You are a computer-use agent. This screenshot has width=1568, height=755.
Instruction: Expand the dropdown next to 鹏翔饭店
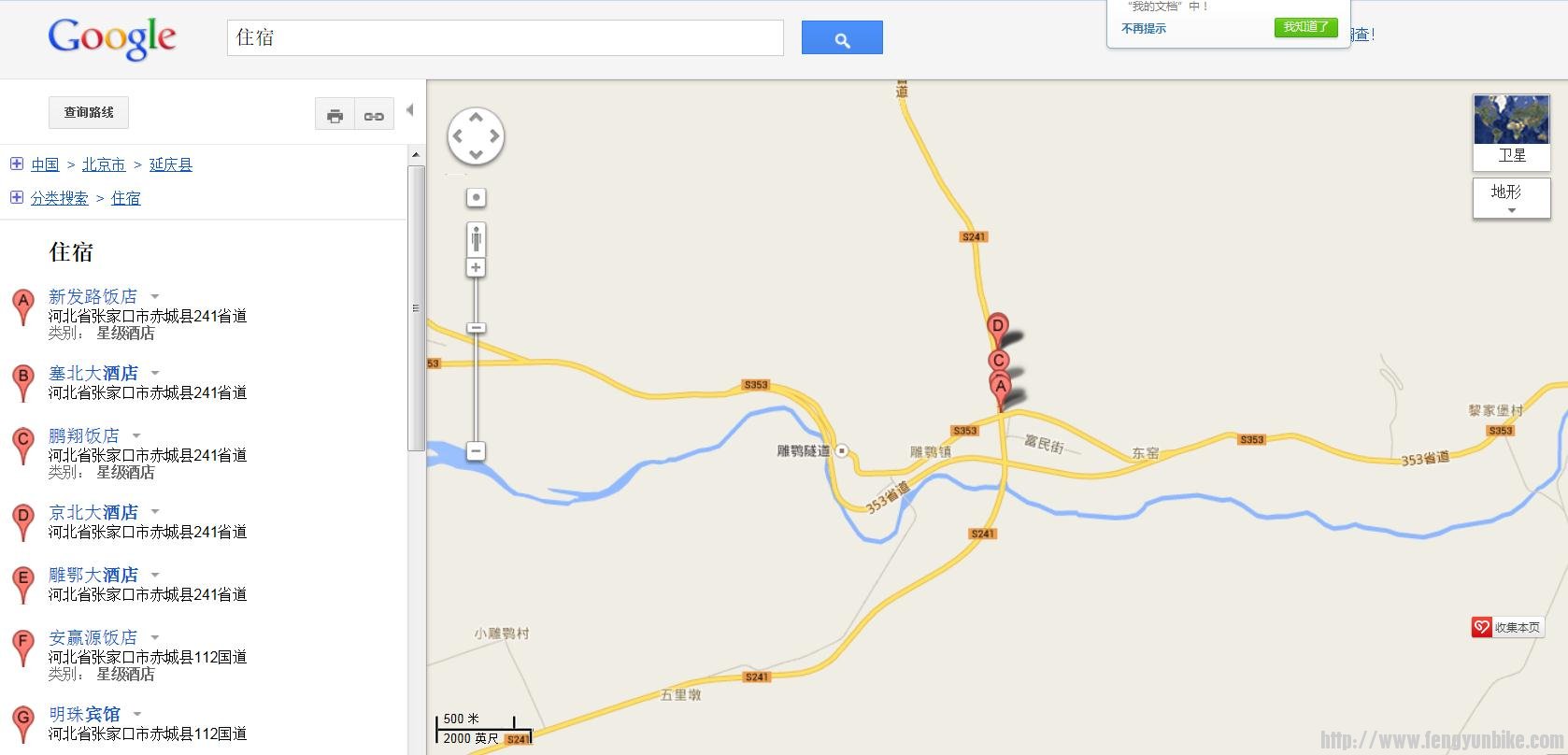[x=136, y=435]
